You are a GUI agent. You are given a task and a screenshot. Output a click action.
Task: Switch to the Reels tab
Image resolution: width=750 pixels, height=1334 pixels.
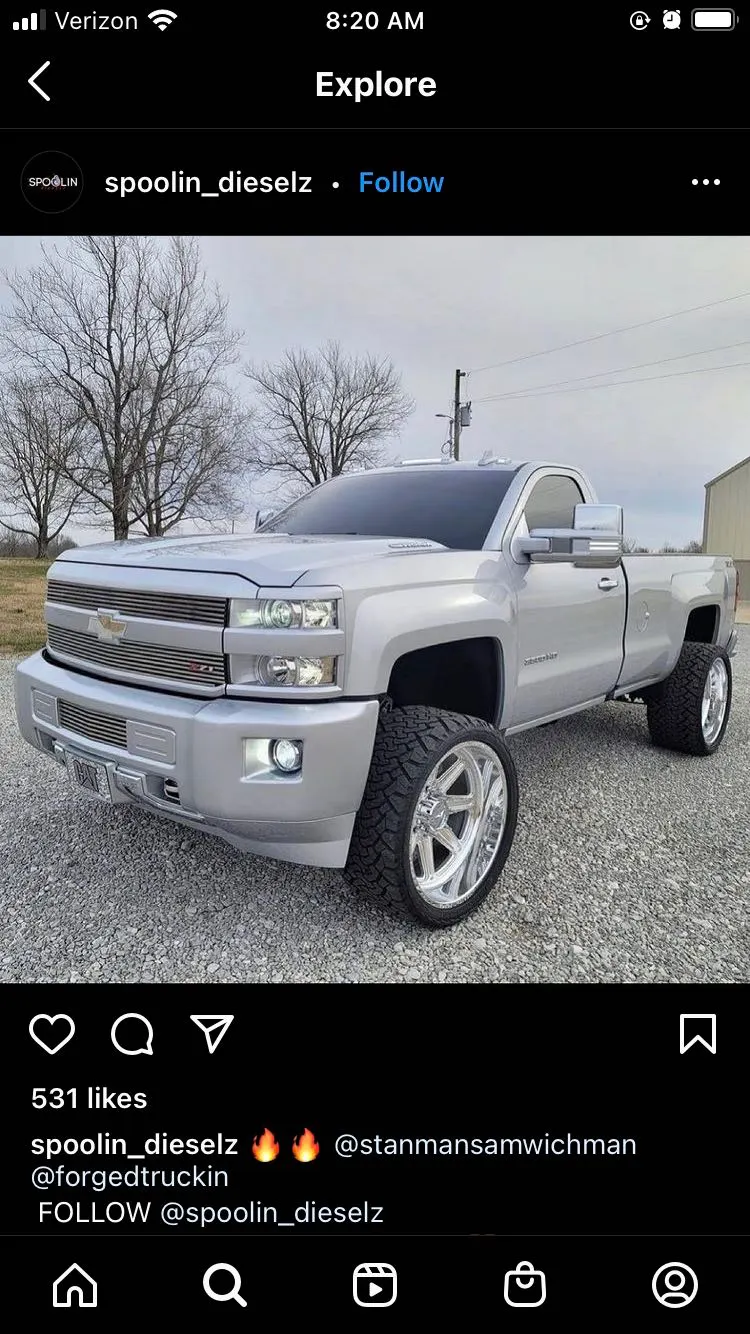(x=375, y=1285)
